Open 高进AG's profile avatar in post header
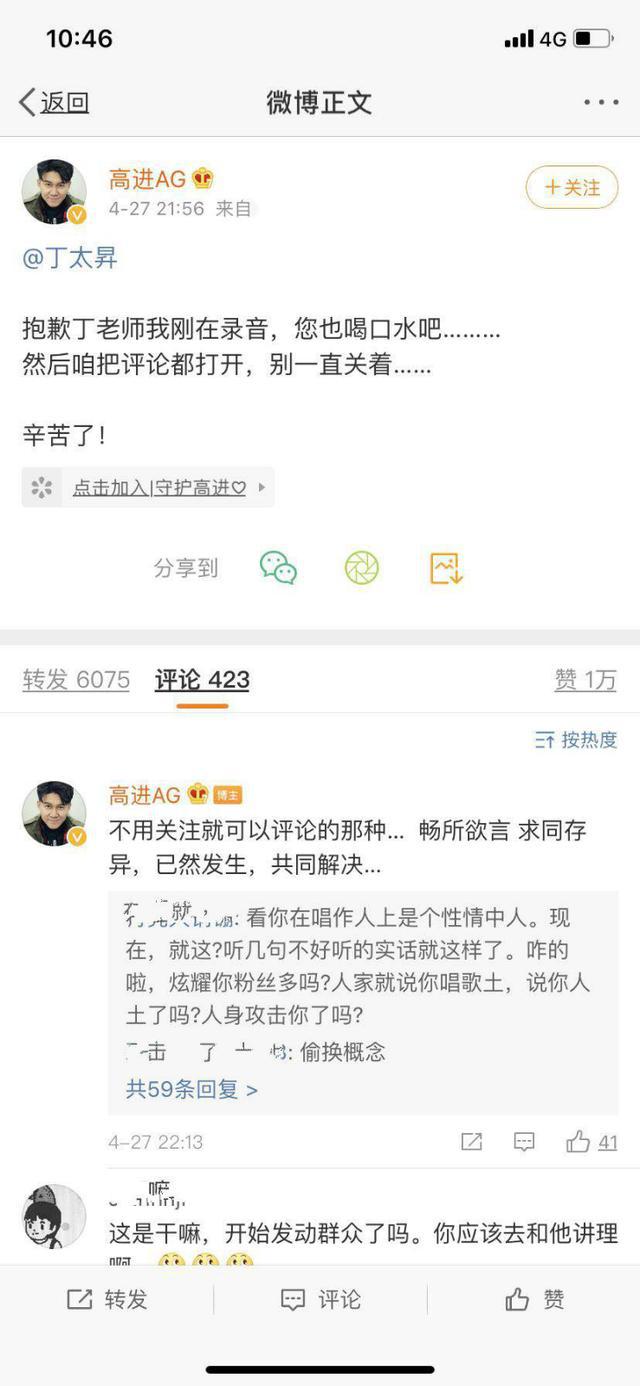The width and height of the screenshot is (640, 1386). [54, 191]
